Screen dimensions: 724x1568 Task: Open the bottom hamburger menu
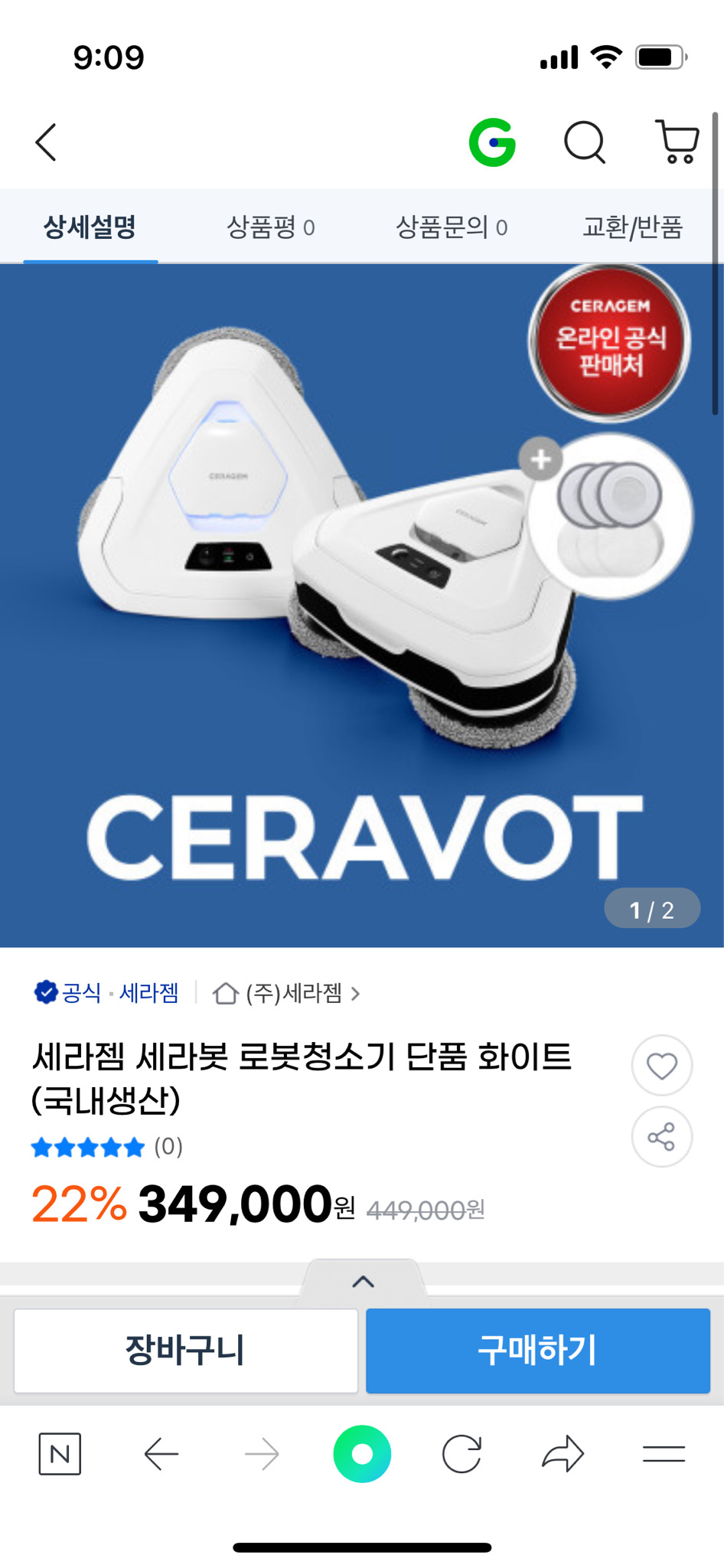(x=664, y=1453)
